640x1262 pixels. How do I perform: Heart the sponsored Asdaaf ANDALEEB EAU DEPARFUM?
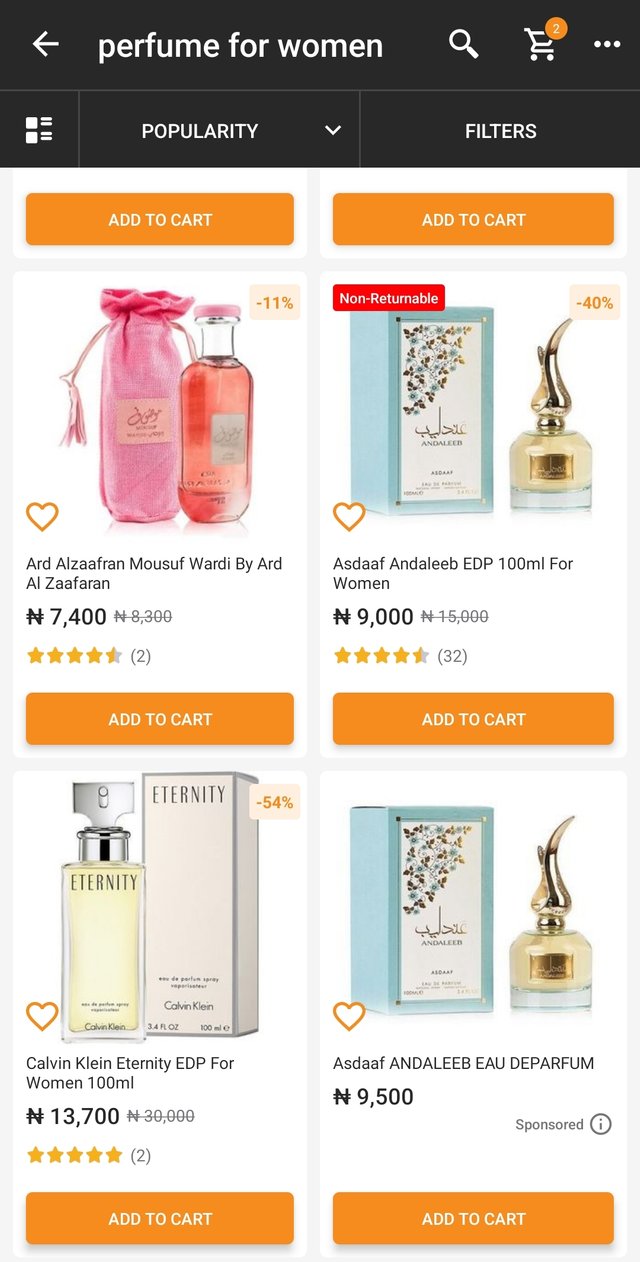click(349, 1015)
